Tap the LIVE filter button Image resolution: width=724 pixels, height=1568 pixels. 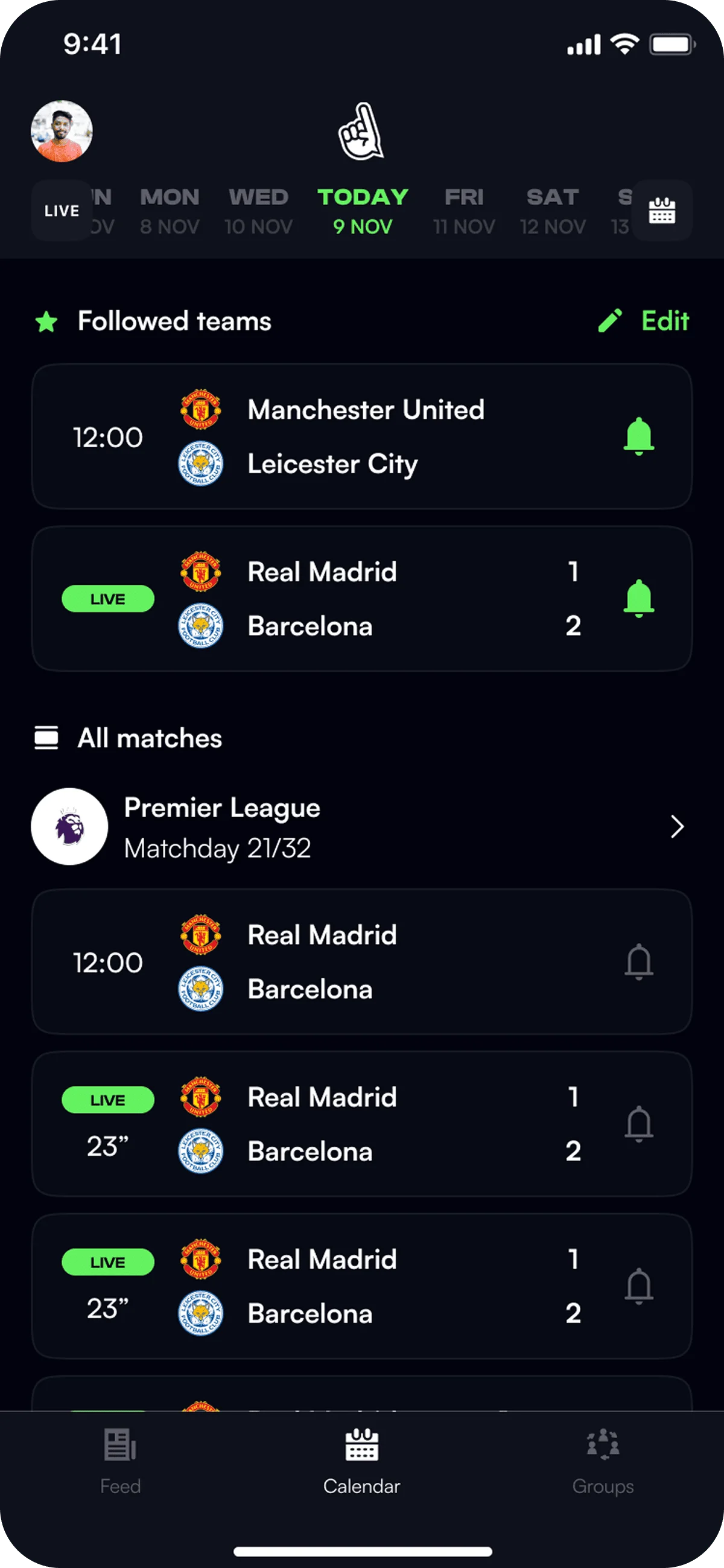click(x=60, y=211)
